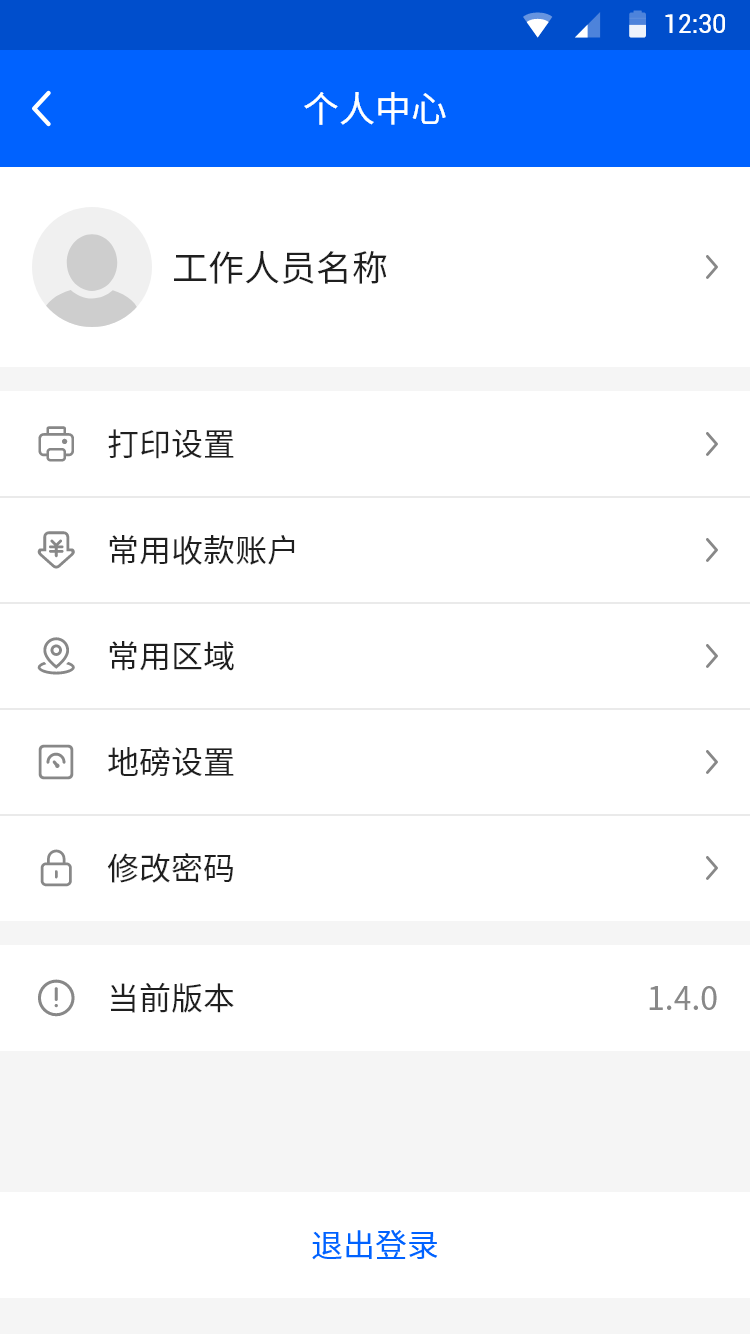The width and height of the screenshot is (750, 1334).
Task: Tap the 工作人员名称 profile name
Action: pos(280,267)
